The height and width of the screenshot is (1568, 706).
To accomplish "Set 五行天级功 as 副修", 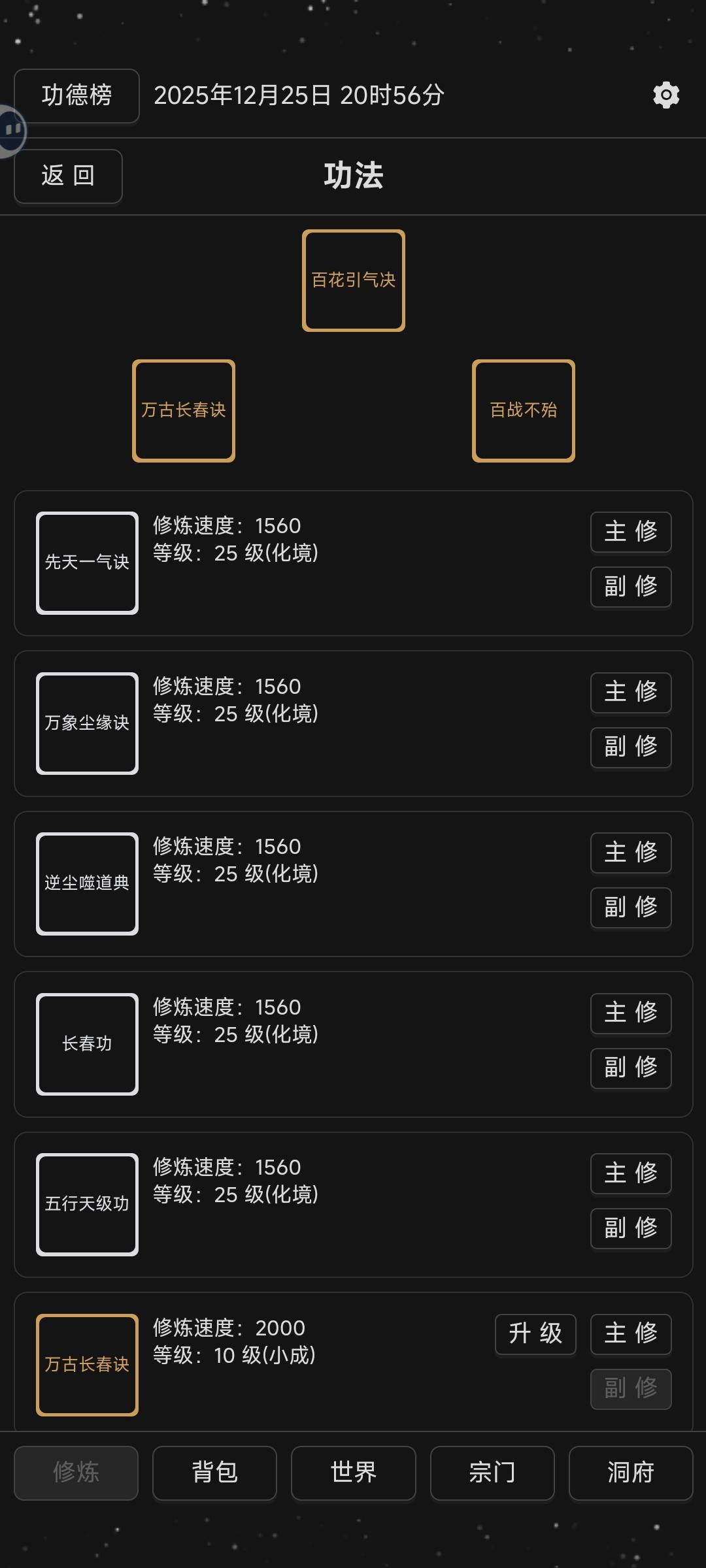I will (x=631, y=1228).
